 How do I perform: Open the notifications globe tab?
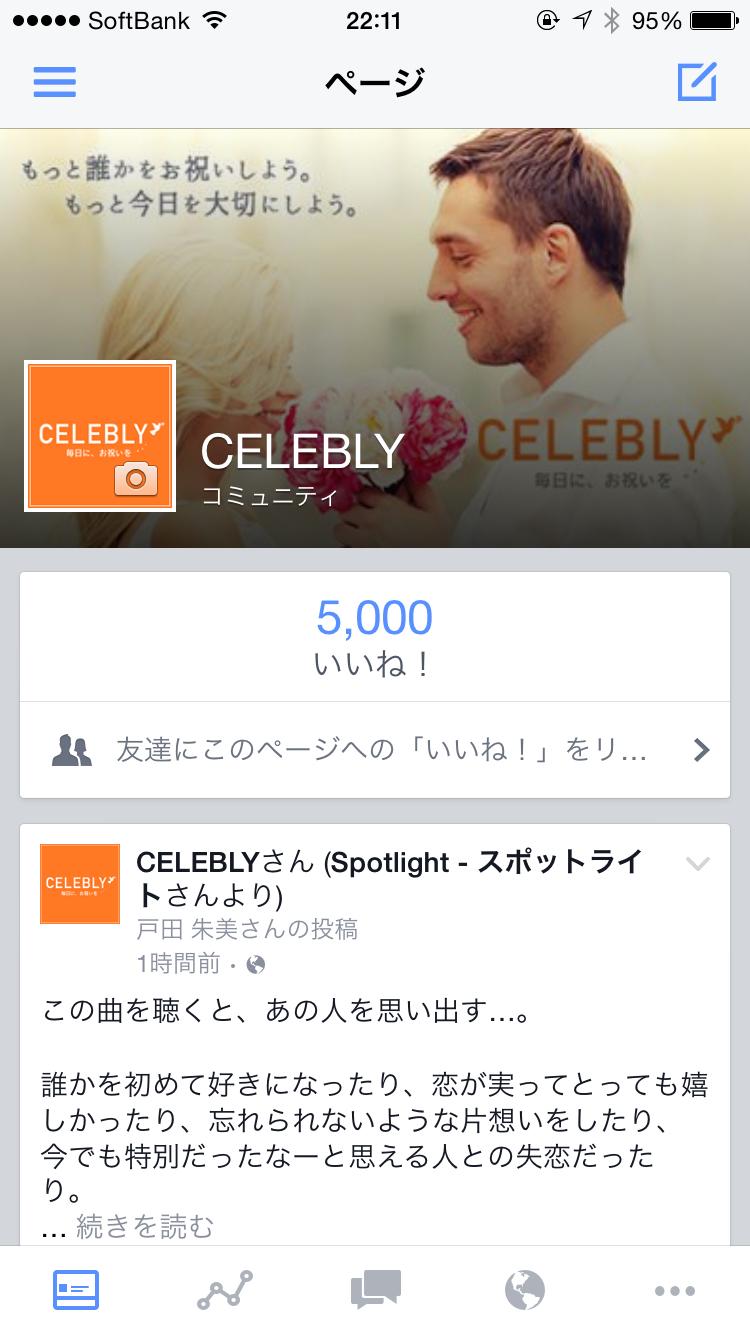(x=525, y=1290)
